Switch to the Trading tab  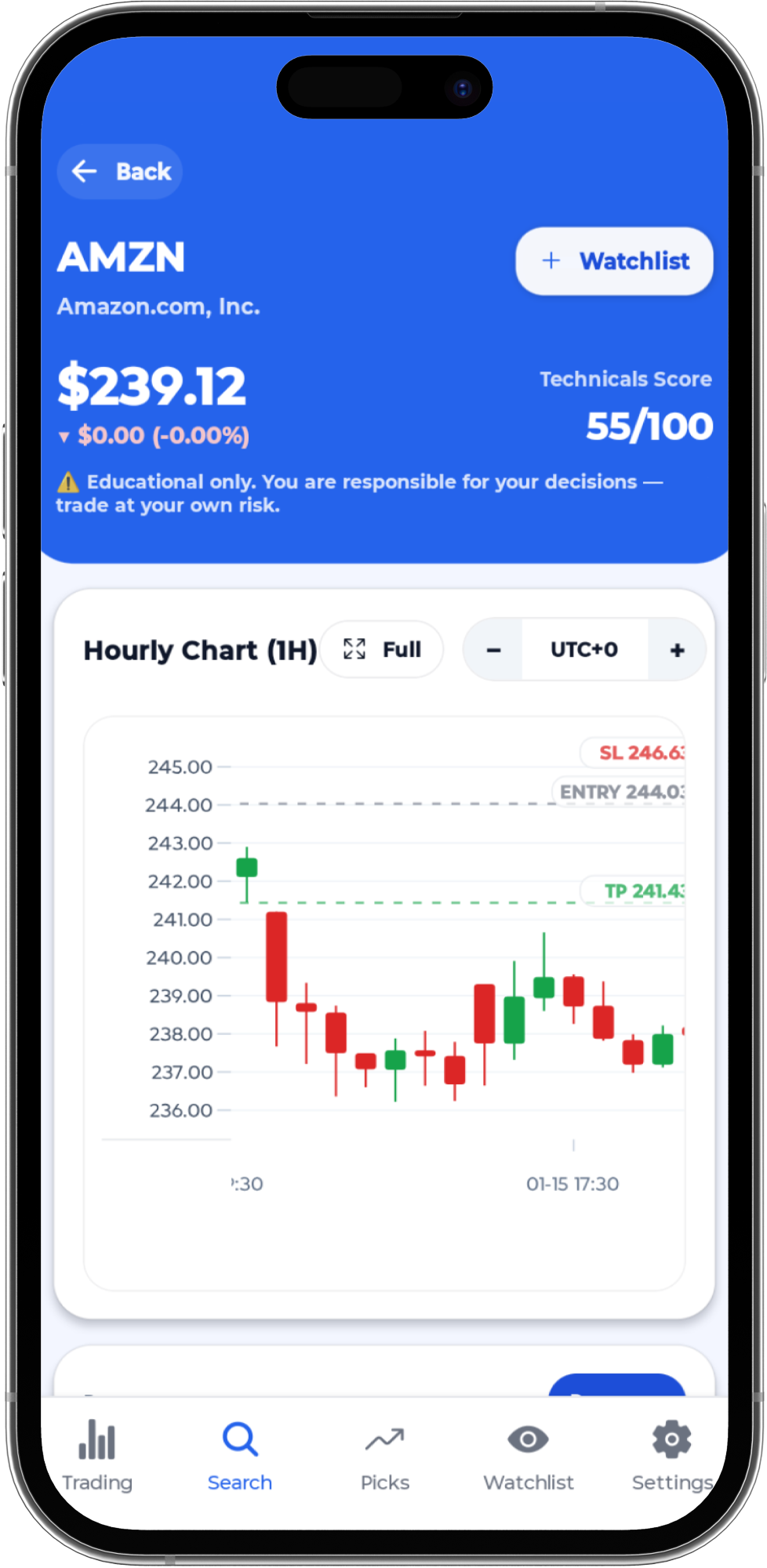click(x=97, y=1455)
